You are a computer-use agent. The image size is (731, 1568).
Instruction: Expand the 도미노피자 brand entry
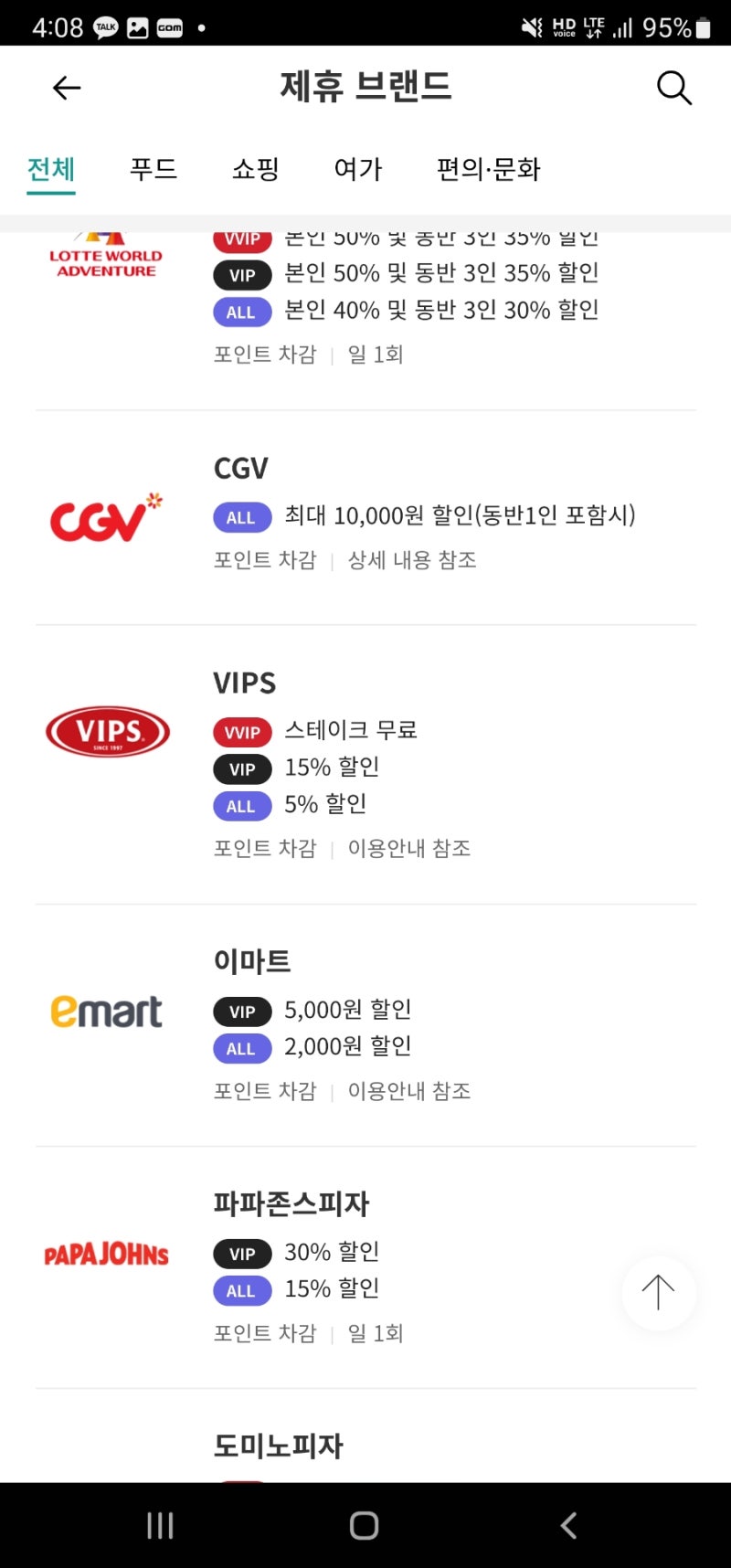coord(277,1446)
